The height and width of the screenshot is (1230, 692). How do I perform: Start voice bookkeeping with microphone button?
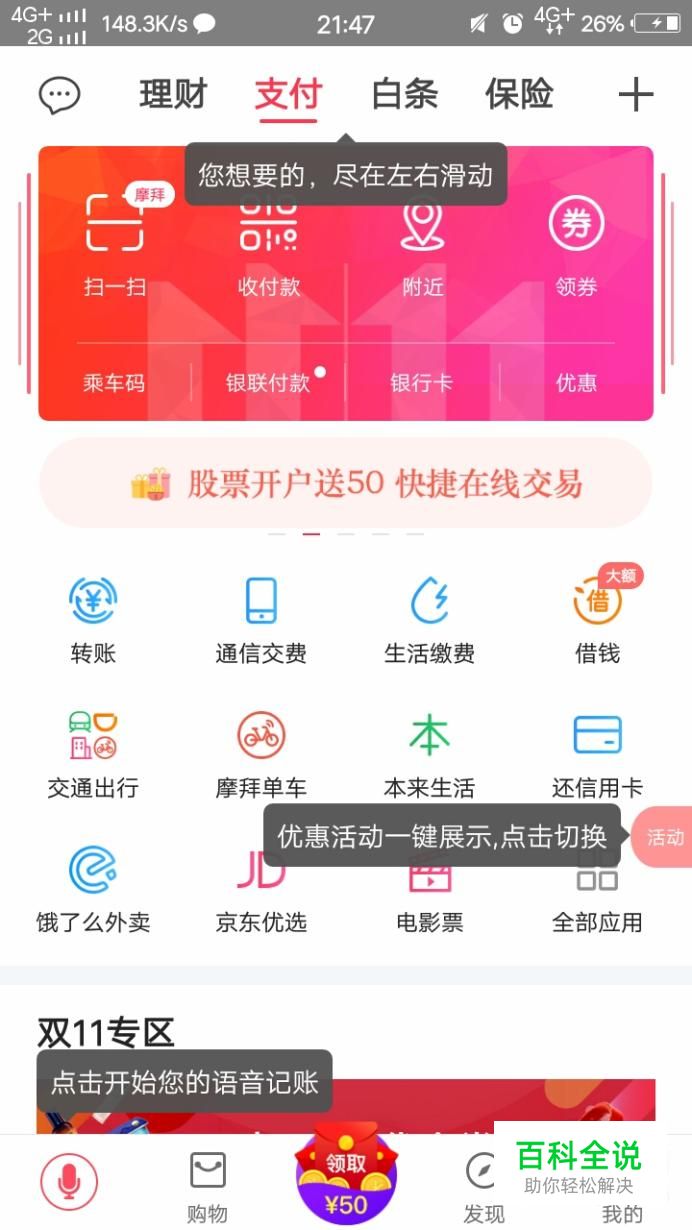coord(69,1182)
